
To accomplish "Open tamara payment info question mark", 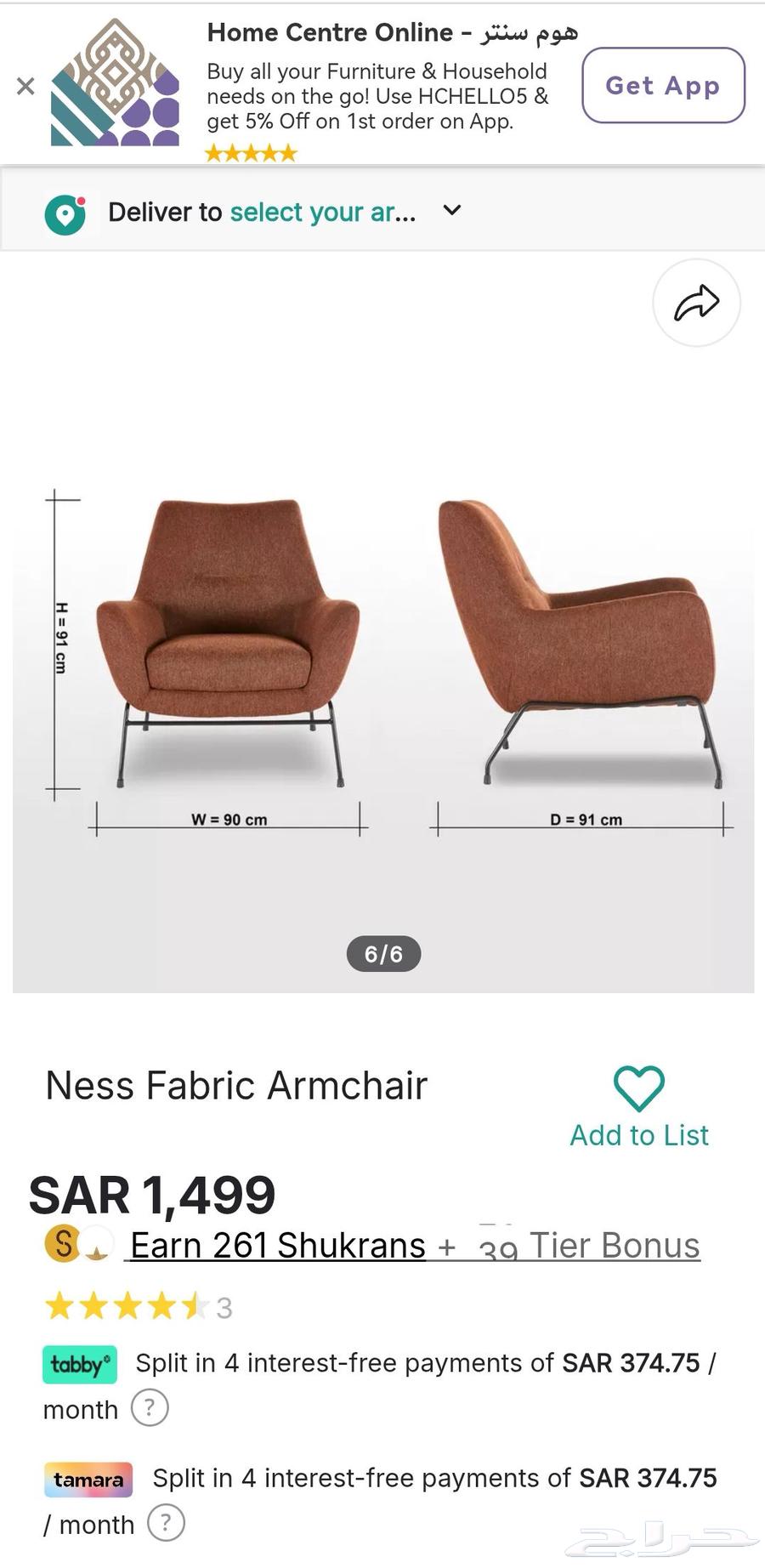I will 166,1523.
